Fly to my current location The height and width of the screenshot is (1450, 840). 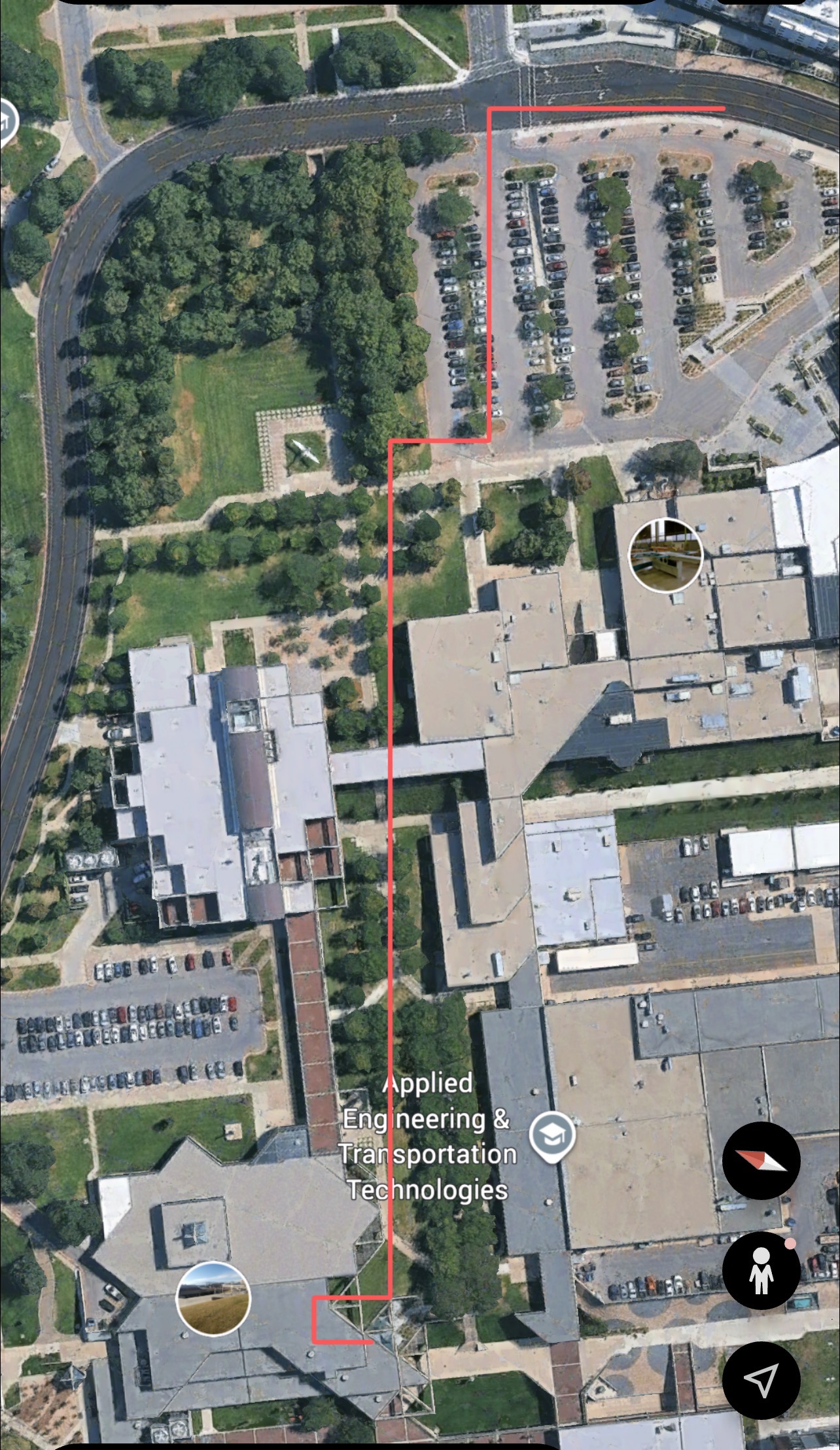point(761,1379)
